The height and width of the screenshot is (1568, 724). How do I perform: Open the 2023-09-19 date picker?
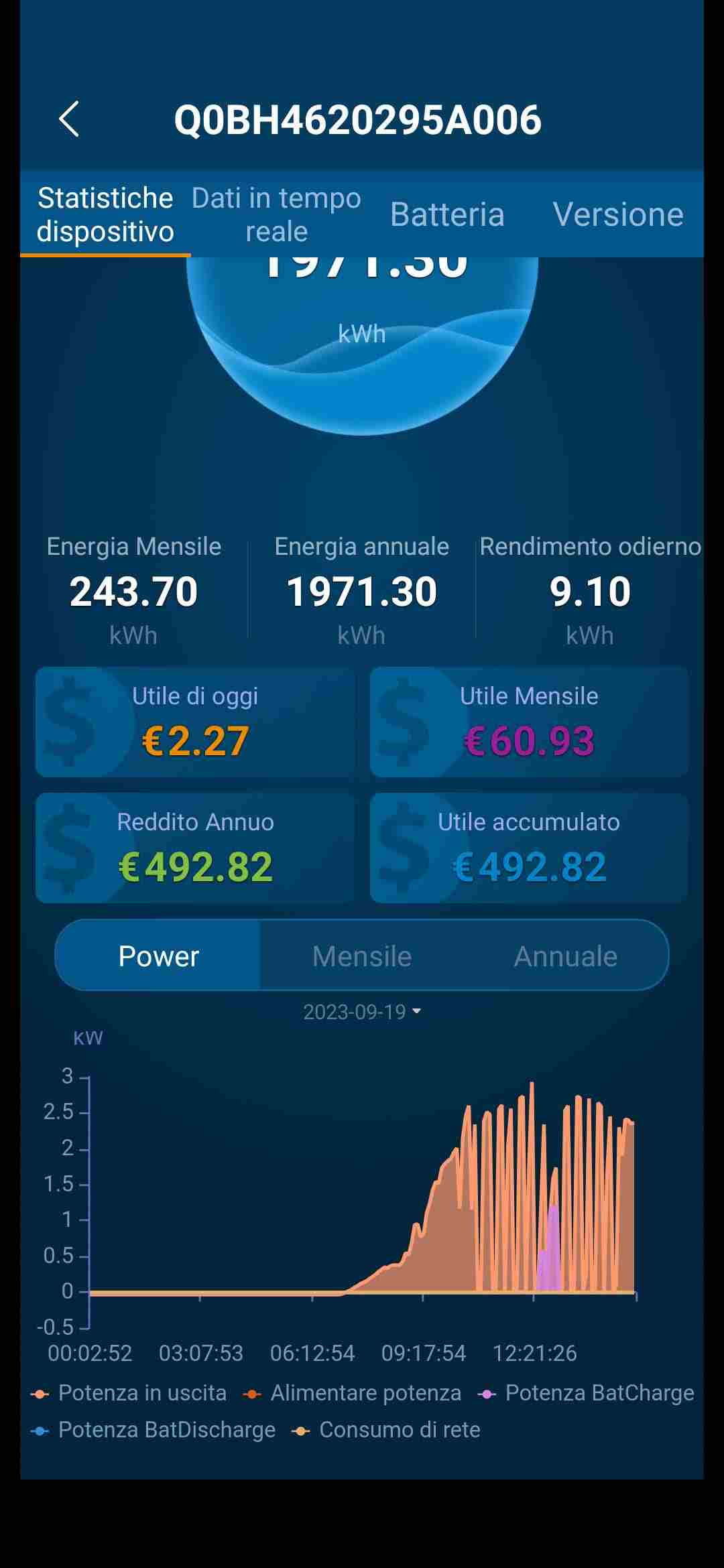(x=361, y=1012)
